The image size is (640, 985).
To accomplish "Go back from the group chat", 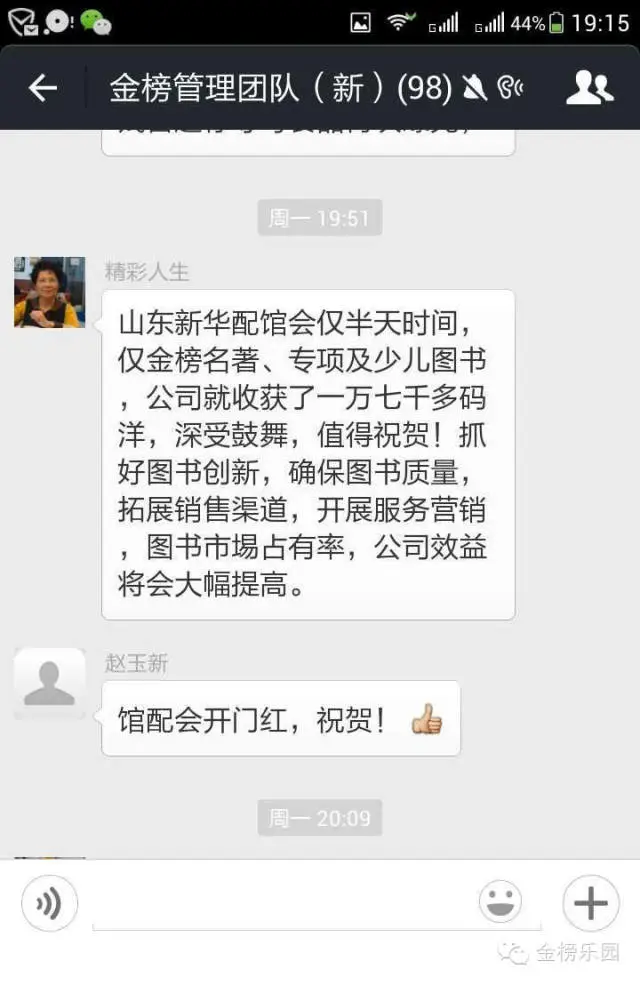I will 42,88.
